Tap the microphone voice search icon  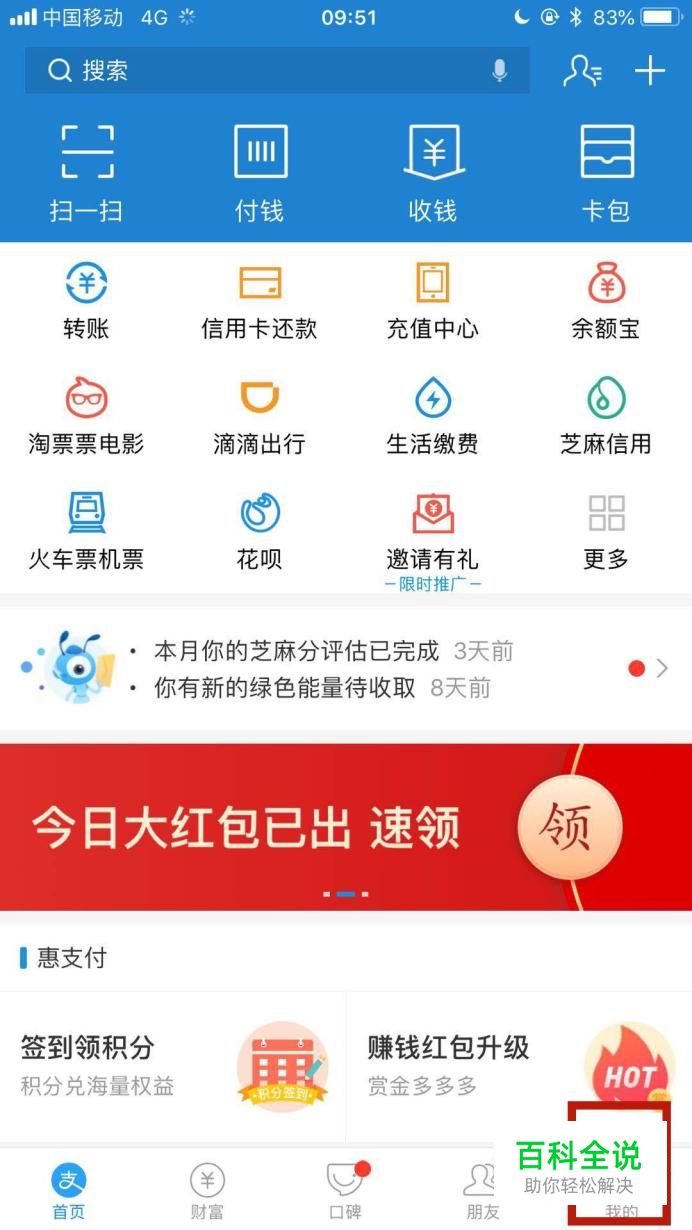(500, 71)
